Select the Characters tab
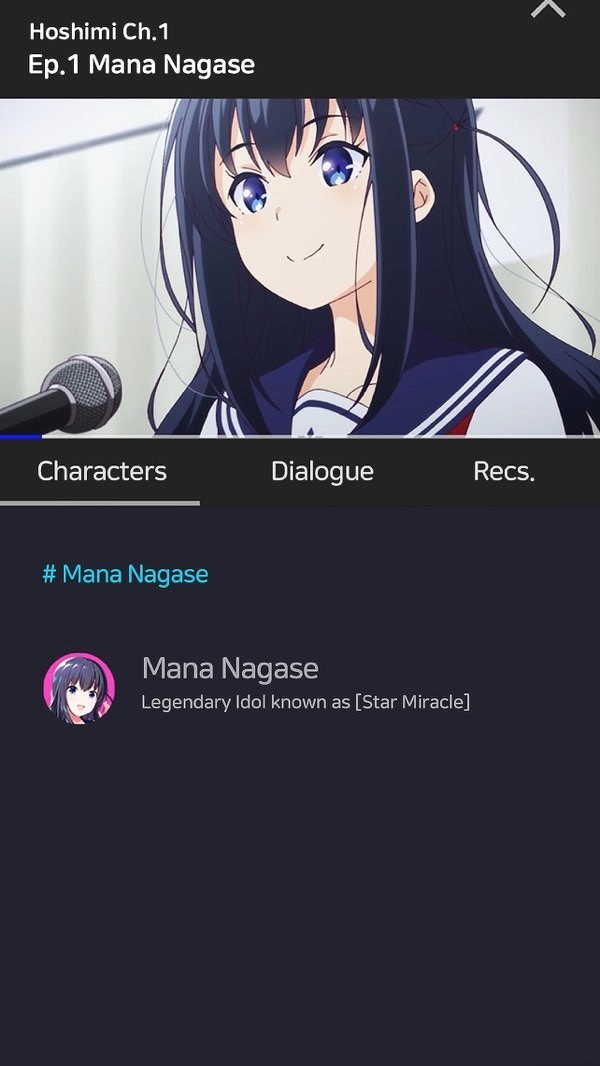This screenshot has width=600, height=1066. click(101, 472)
